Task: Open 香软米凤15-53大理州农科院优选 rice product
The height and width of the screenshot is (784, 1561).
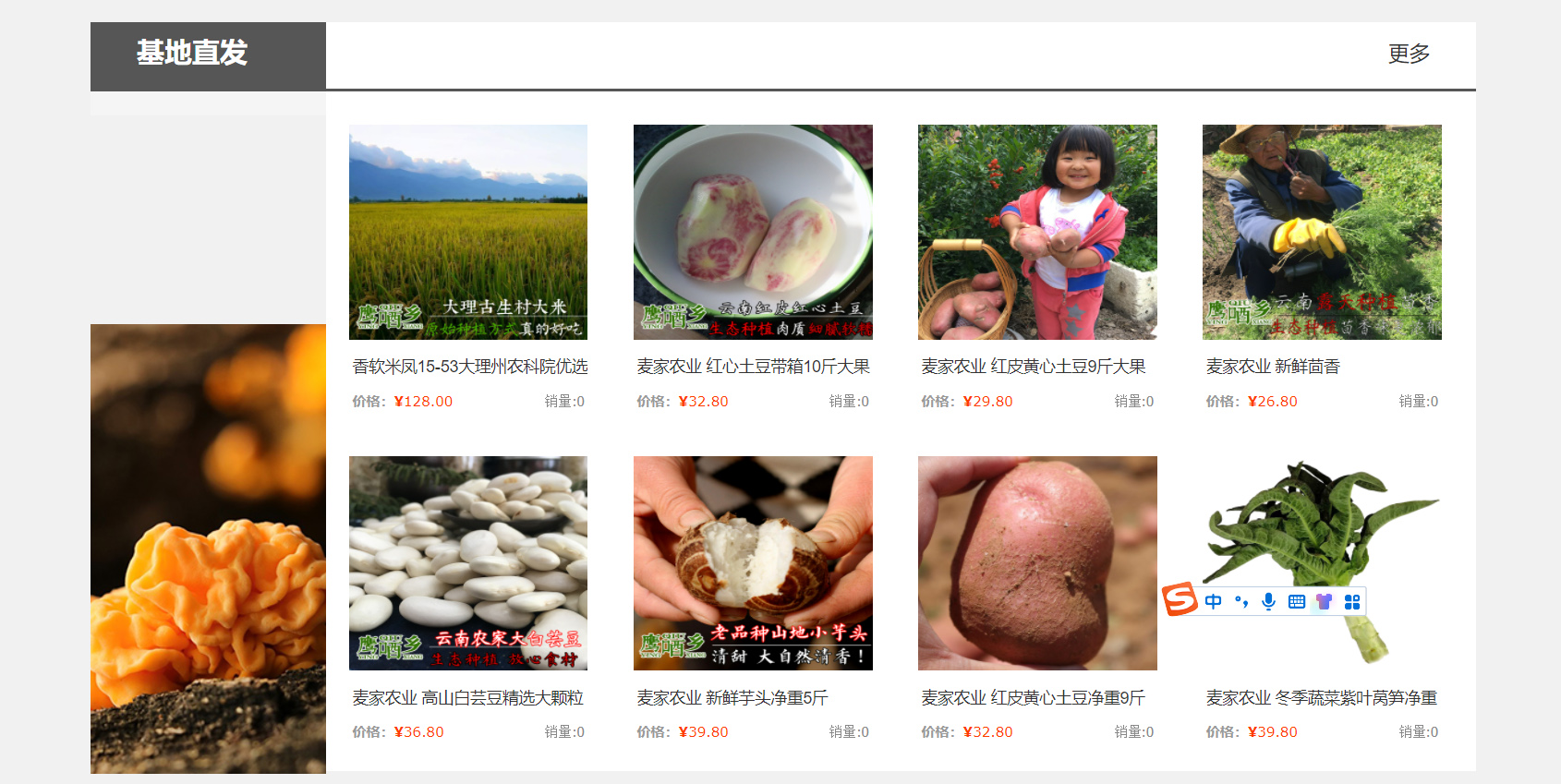Action: 469,367
